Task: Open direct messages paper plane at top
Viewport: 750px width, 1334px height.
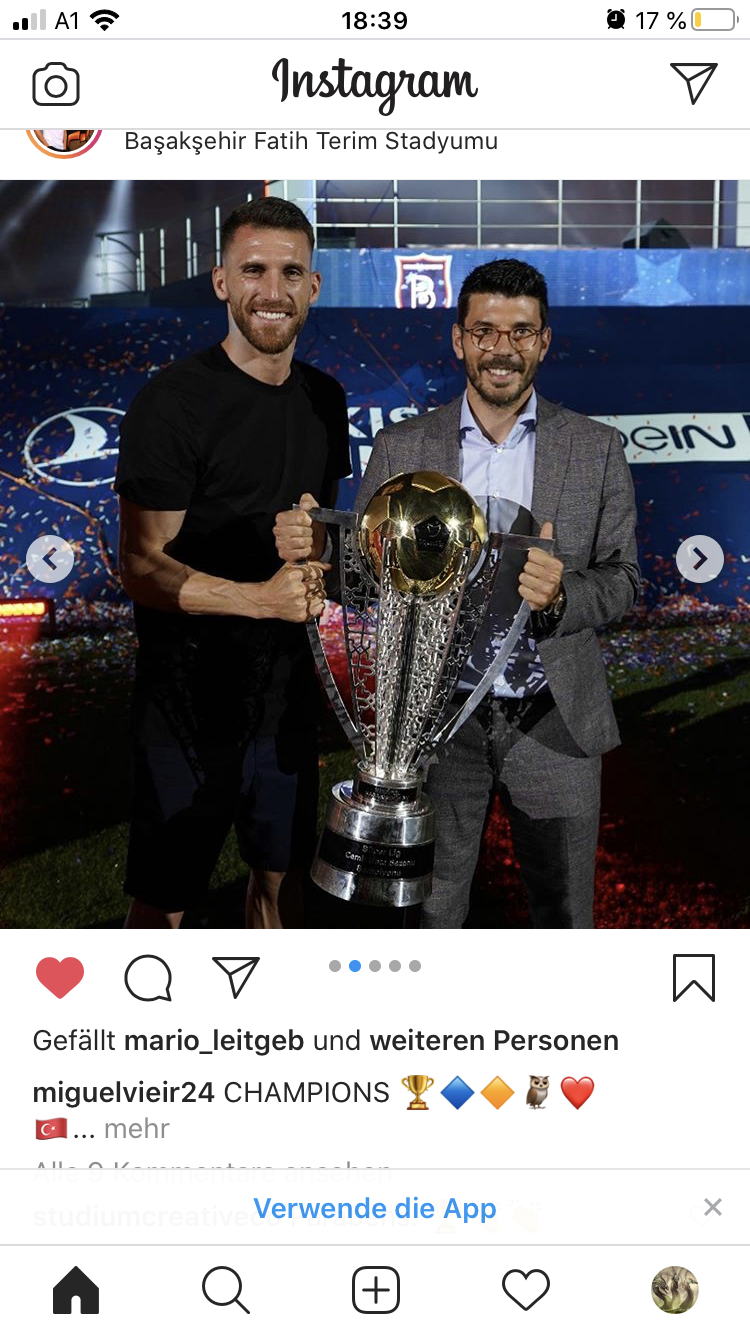Action: pos(693,84)
